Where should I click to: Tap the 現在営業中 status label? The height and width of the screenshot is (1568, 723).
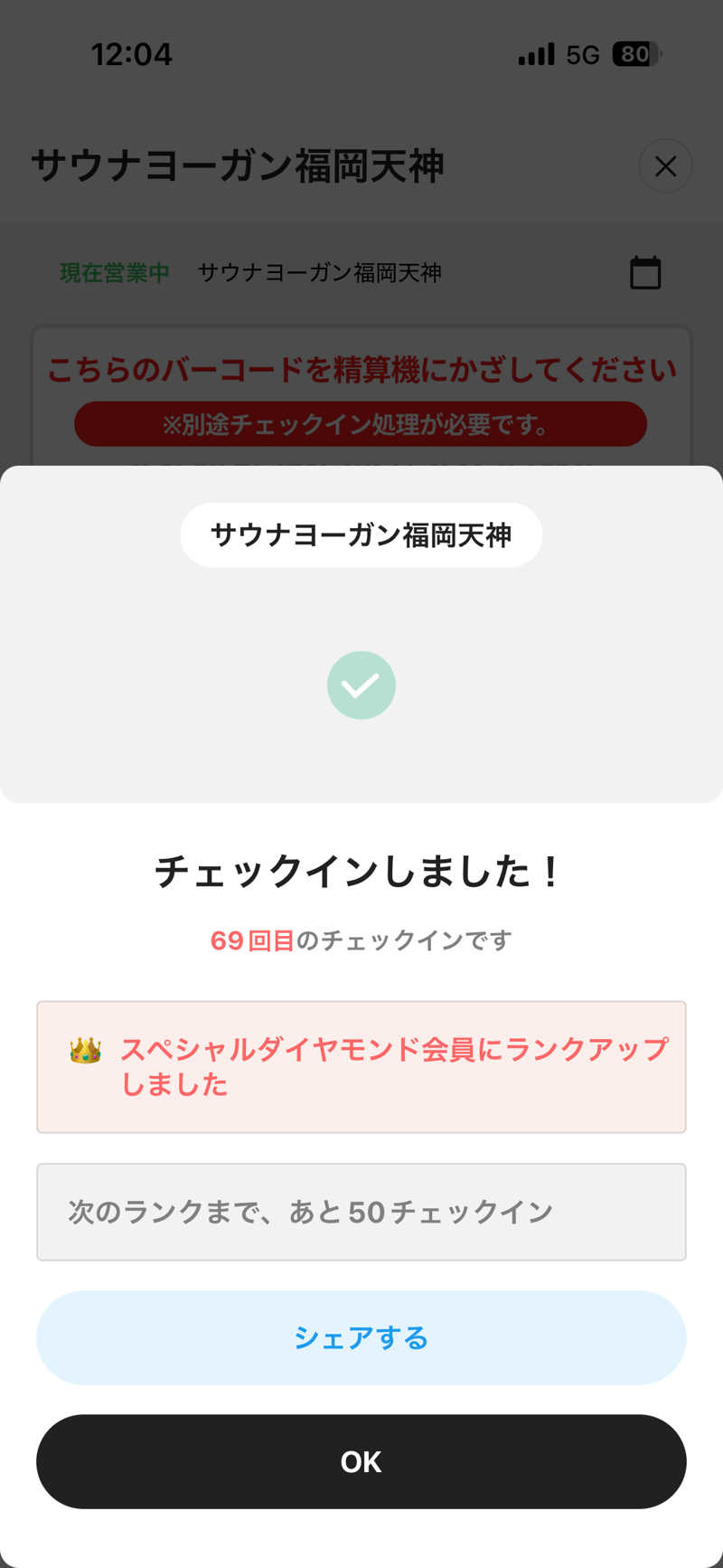[x=115, y=272]
